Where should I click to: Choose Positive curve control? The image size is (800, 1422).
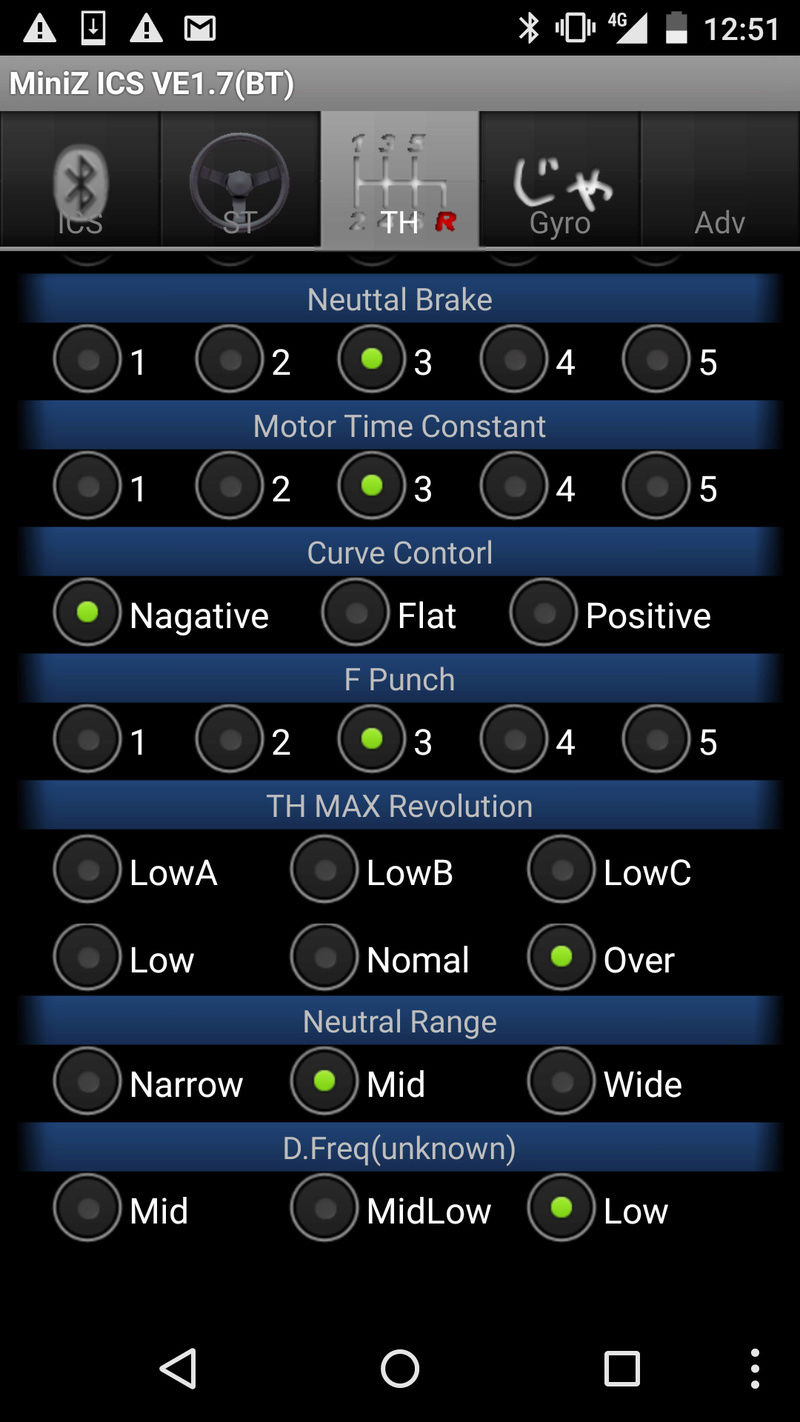point(610,613)
